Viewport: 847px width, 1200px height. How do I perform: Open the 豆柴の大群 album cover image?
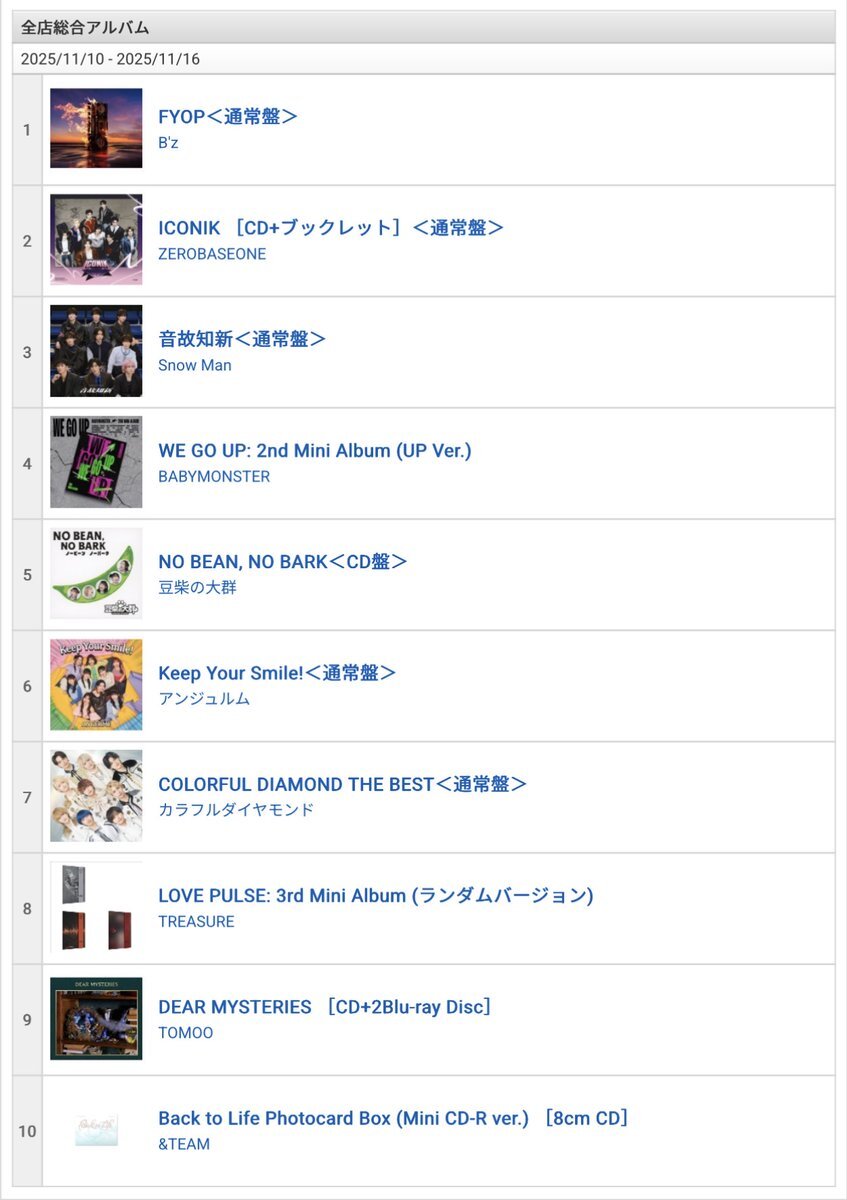95,572
